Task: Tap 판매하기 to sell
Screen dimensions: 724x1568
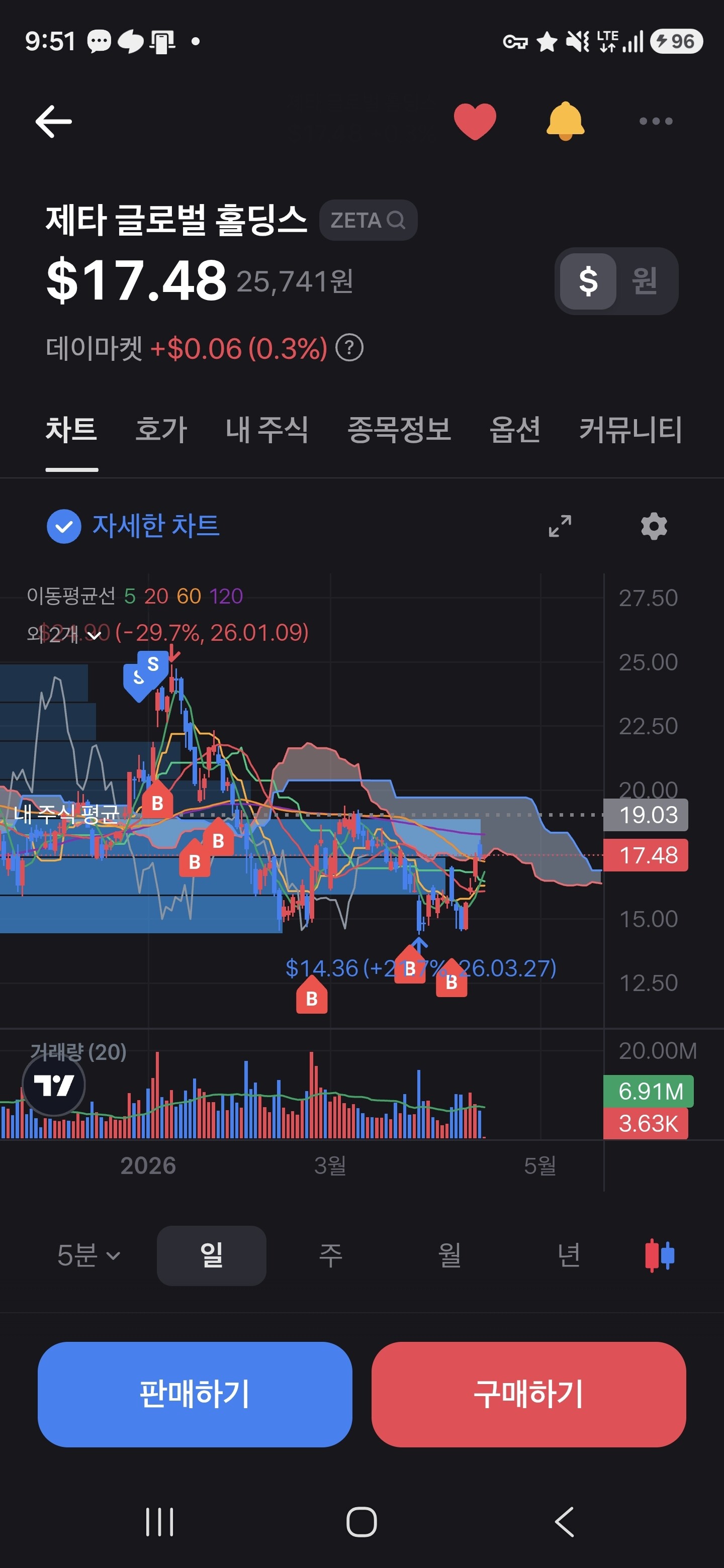Action: point(195,1394)
